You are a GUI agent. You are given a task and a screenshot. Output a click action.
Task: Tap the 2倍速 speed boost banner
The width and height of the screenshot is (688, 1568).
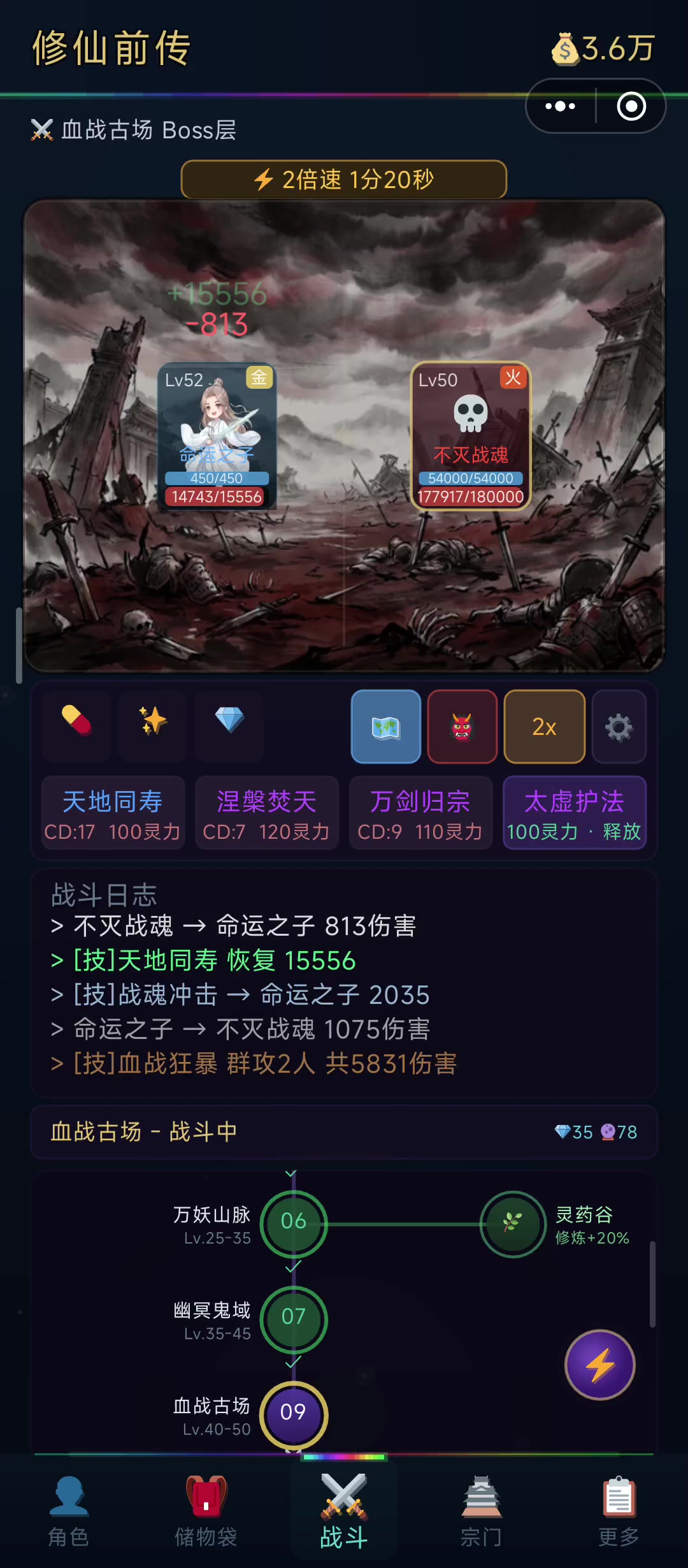344,180
